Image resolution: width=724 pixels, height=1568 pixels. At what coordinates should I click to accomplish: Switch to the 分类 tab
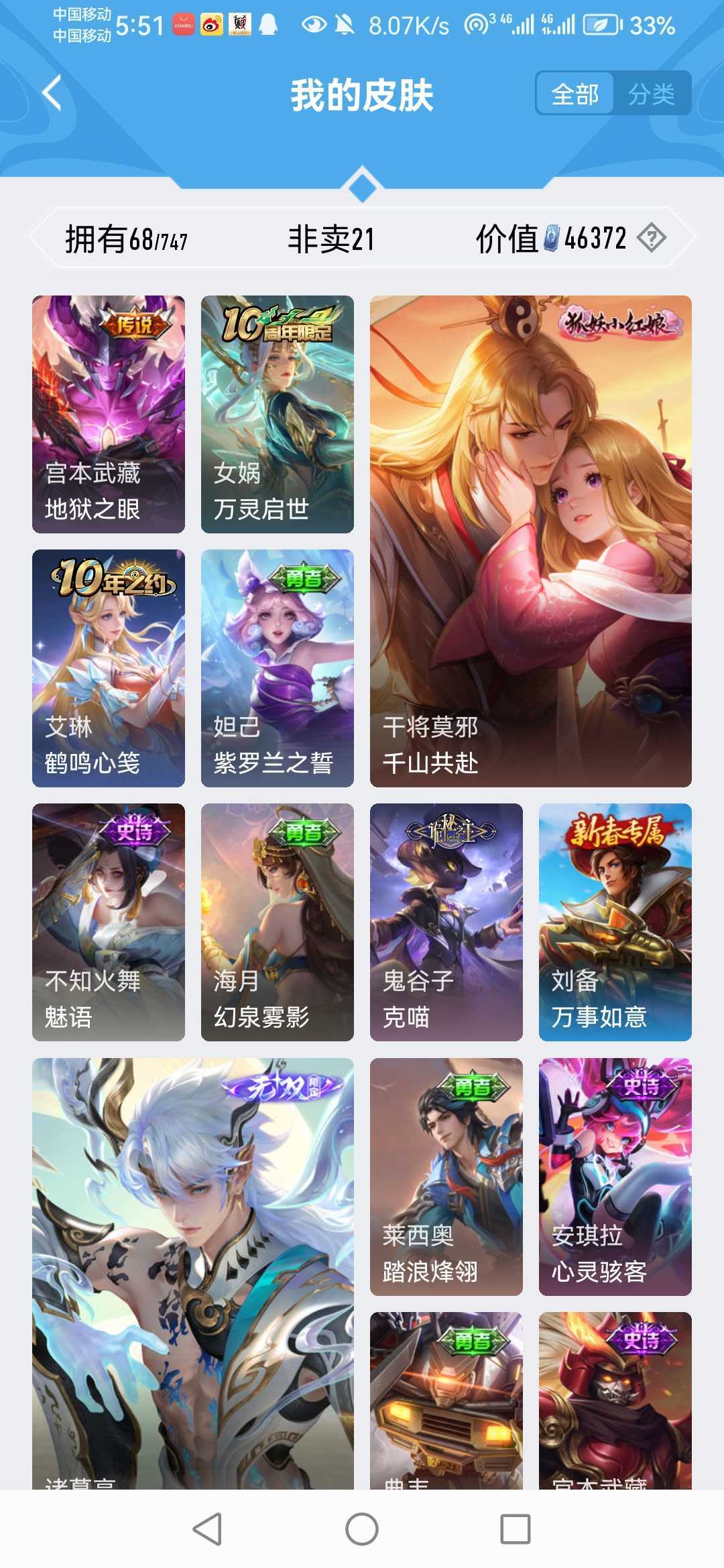click(651, 93)
